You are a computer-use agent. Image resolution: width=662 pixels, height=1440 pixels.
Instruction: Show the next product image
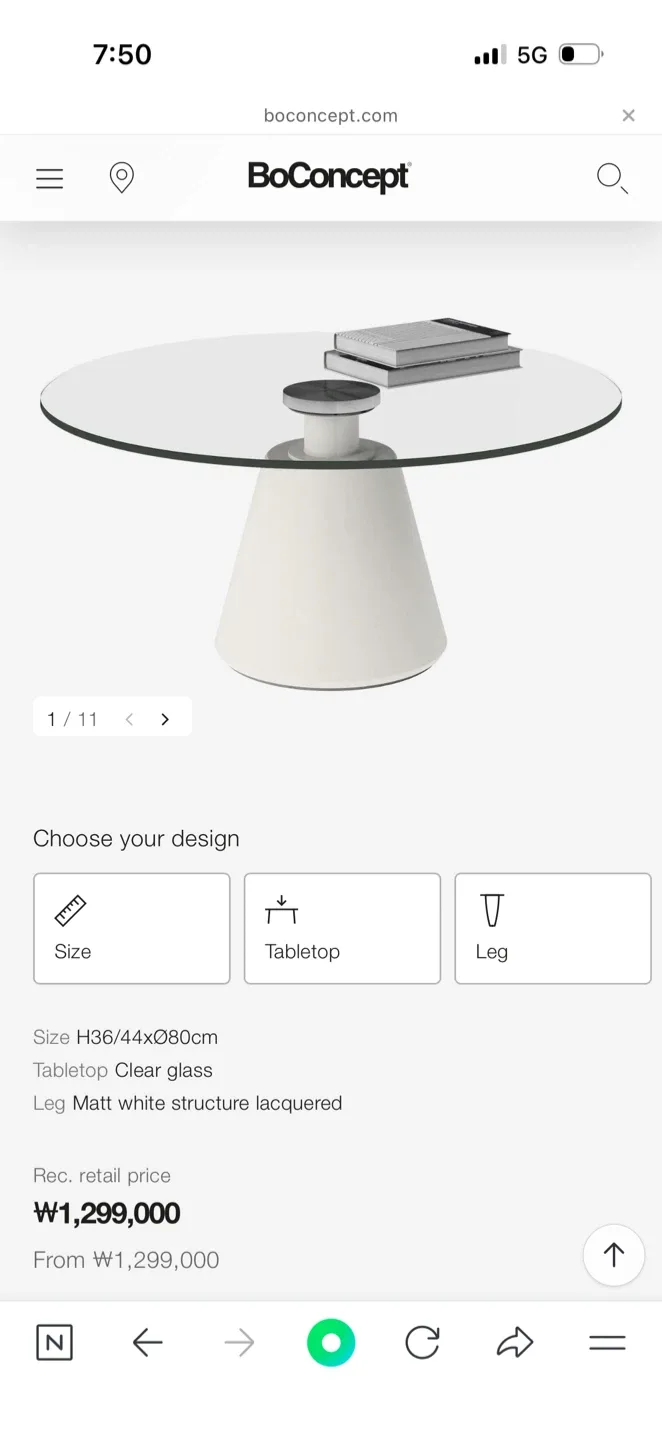coord(165,719)
